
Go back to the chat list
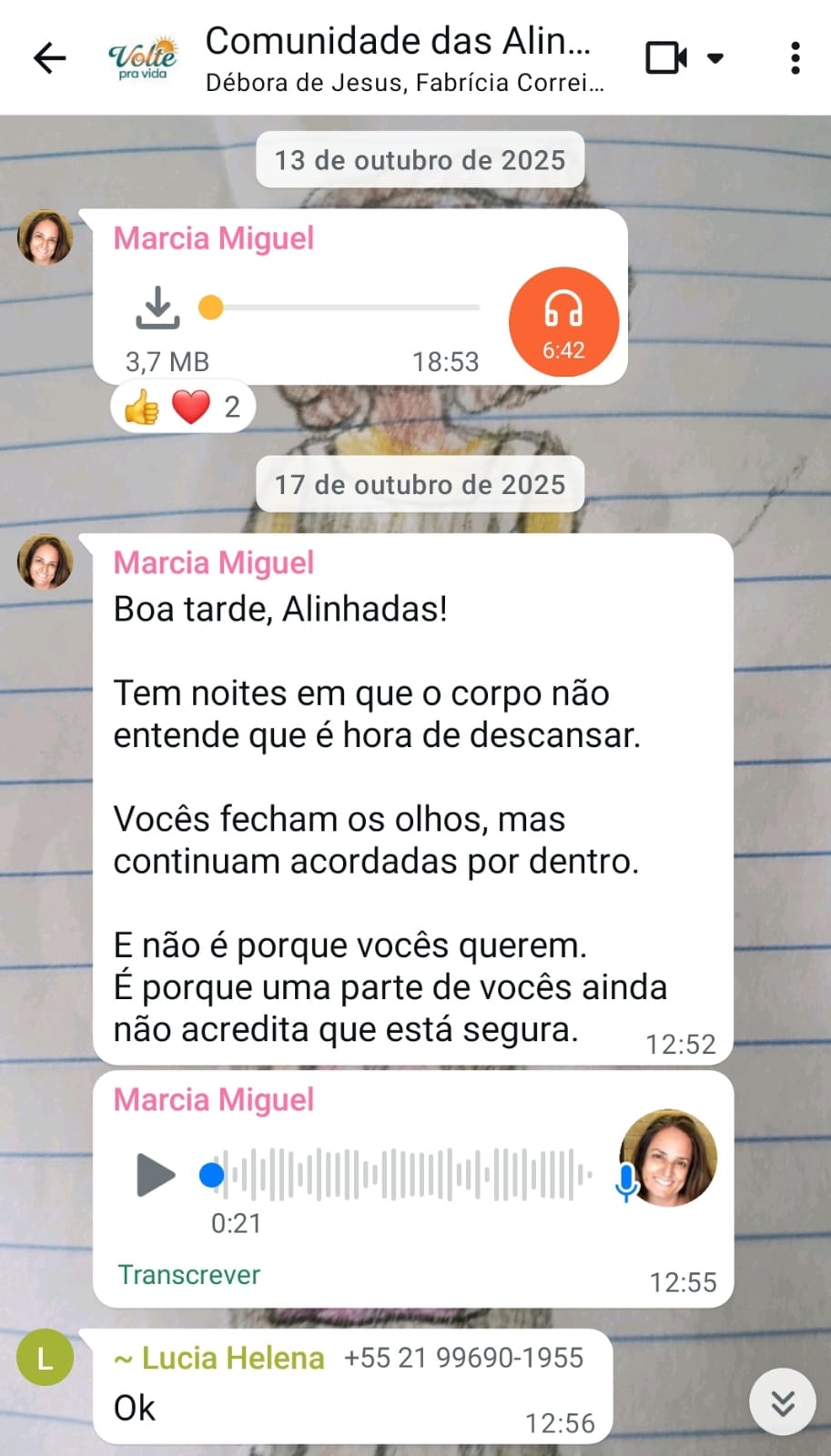coord(50,58)
